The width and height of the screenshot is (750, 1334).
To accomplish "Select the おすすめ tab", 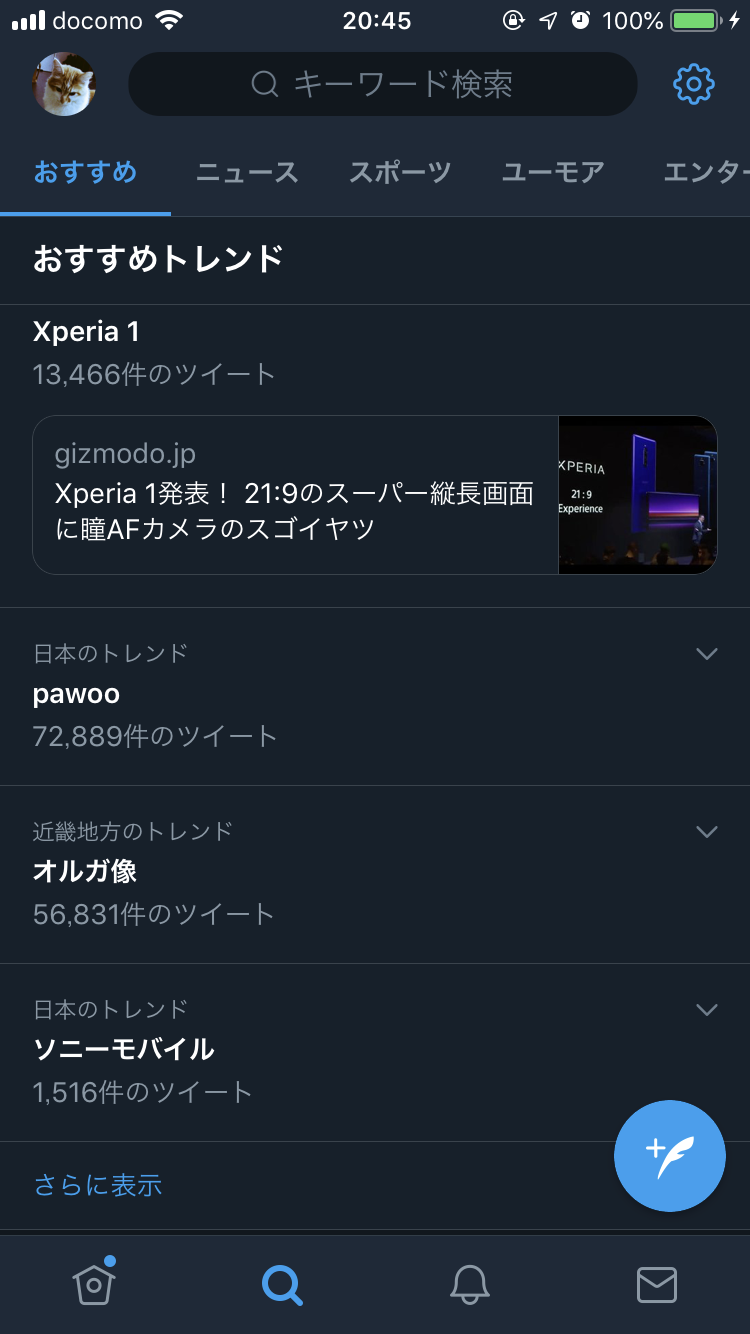I will pyautogui.click(x=86, y=172).
